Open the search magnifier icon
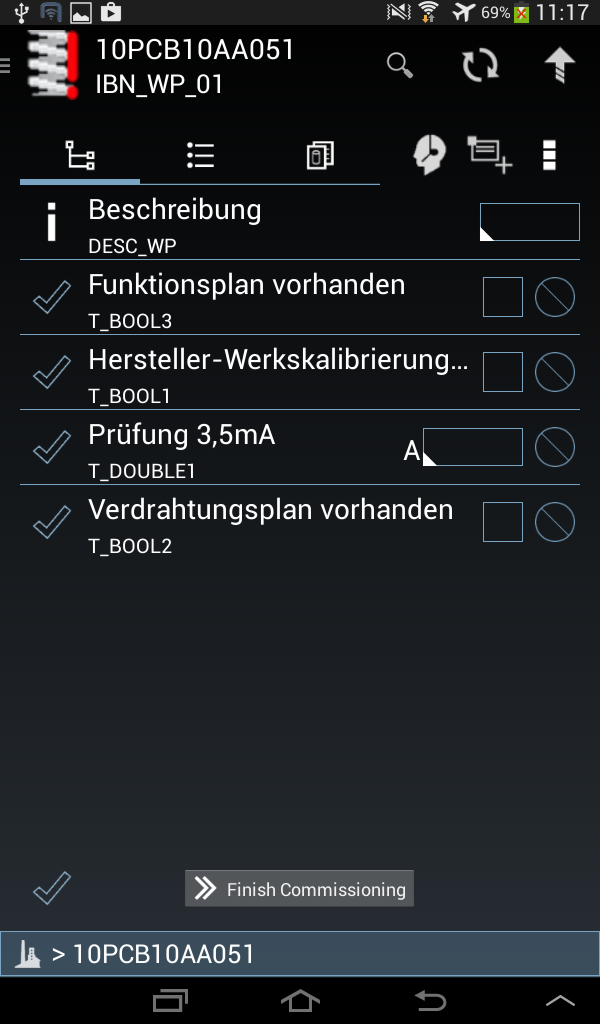Image resolution: width=600 pixels, height=1024 pixels. [400, 66]
